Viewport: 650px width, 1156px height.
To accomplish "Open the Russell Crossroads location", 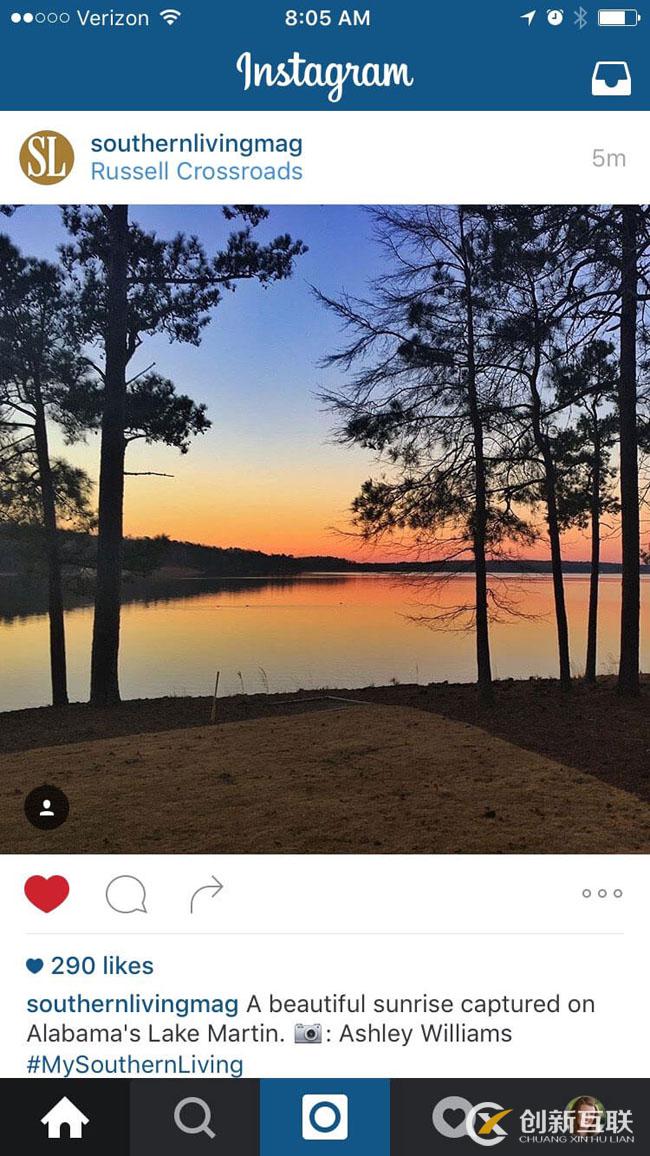I will tap(196, 172).
